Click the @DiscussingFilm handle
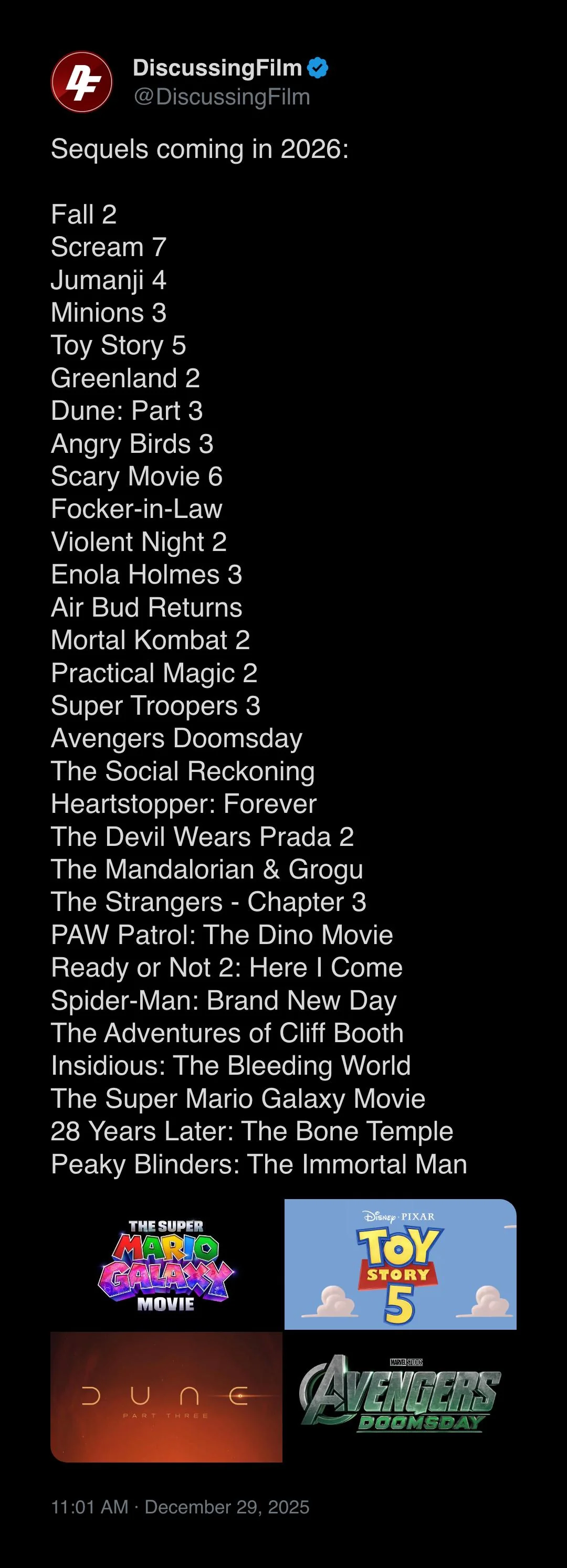This screenshot has width=567, height=1568. click(221, 96)
